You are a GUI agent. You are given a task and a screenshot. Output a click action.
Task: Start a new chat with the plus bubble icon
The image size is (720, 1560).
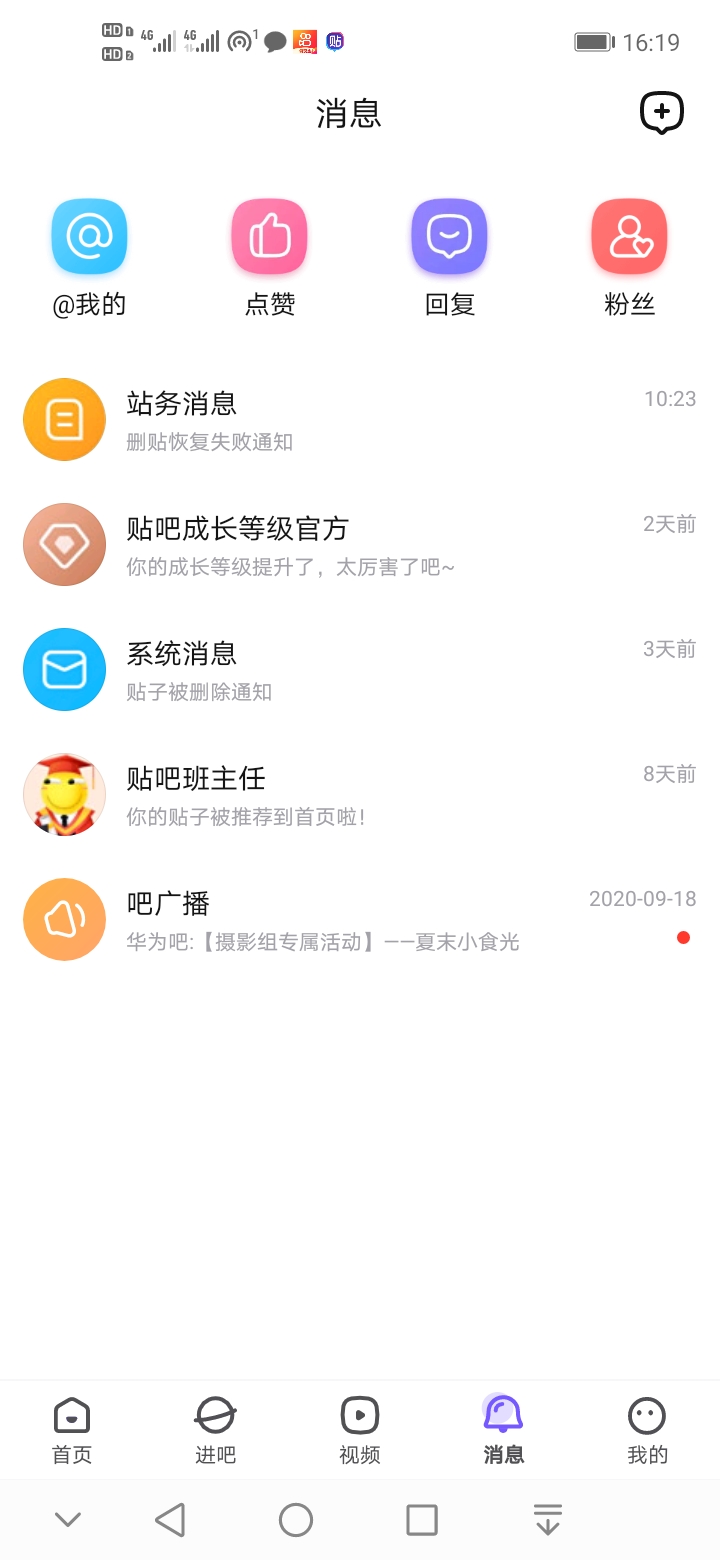[x=661, y=113]
